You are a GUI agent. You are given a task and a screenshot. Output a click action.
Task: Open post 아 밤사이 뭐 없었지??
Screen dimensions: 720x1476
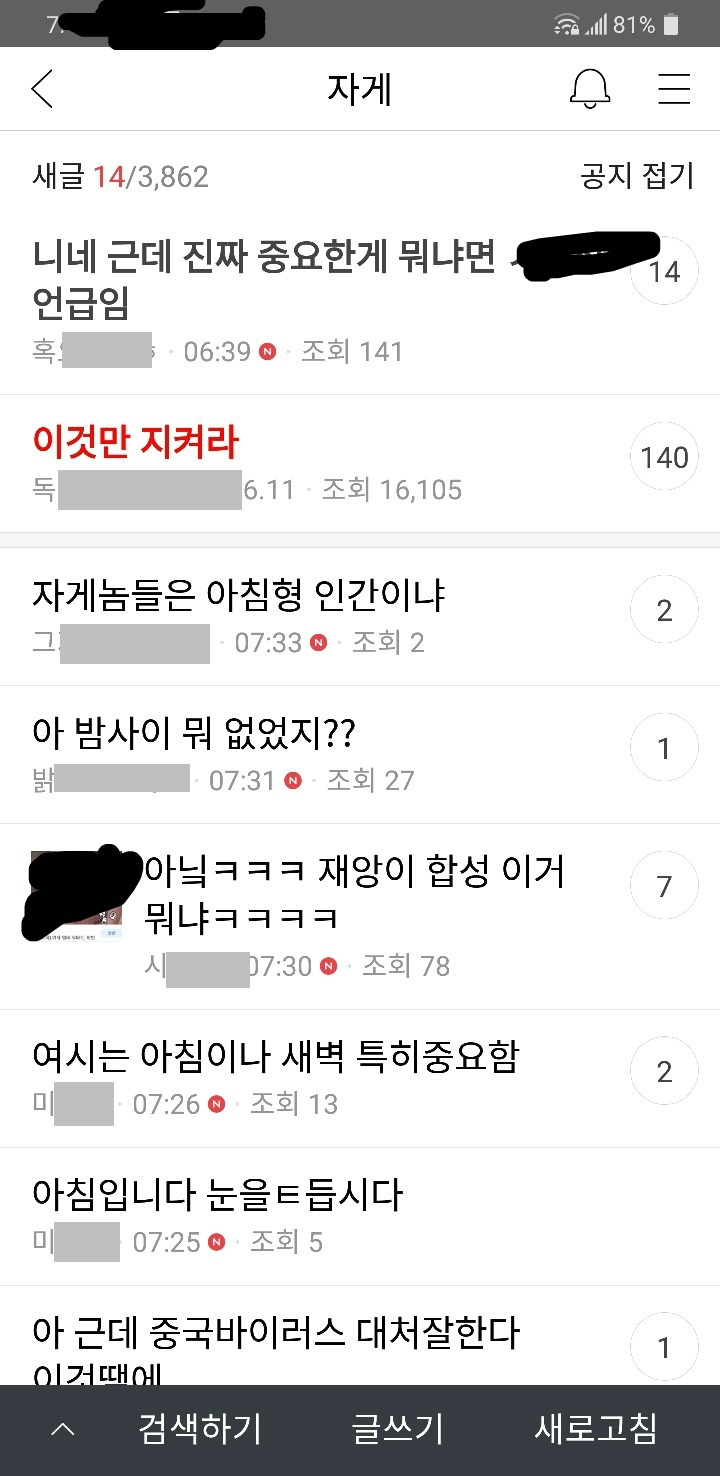point(194,734)
